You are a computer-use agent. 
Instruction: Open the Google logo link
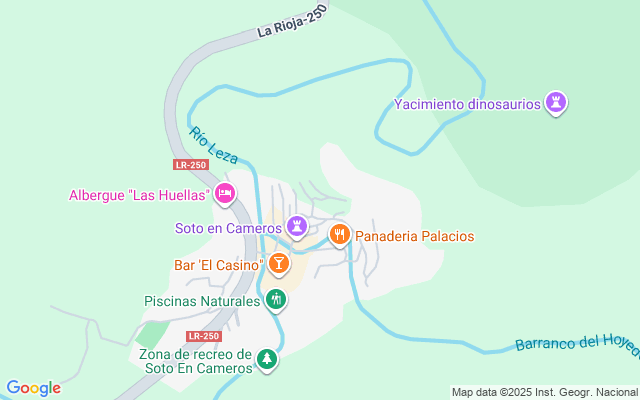coord(33,388)
